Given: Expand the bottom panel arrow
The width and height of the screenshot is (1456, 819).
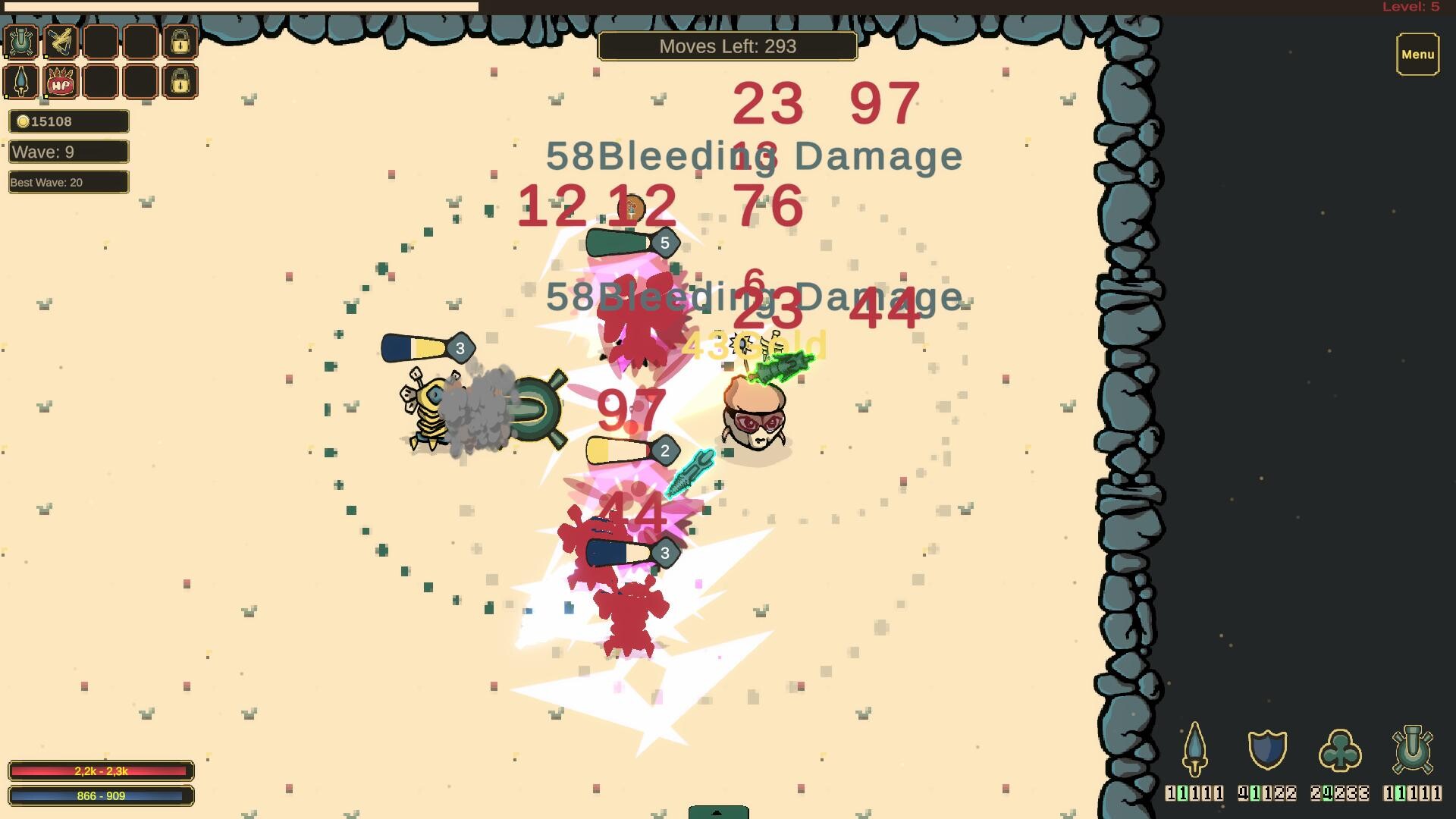Looking at the screenshot, I should [x=718, y=812].
